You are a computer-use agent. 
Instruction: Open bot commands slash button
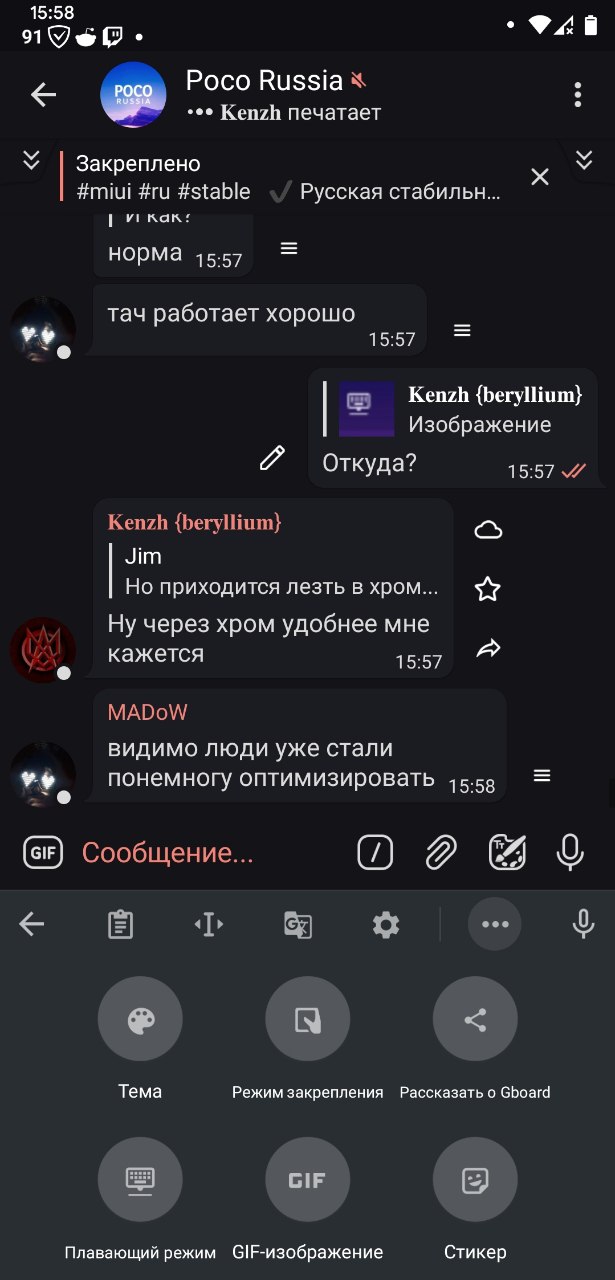(x=375, y=853)
